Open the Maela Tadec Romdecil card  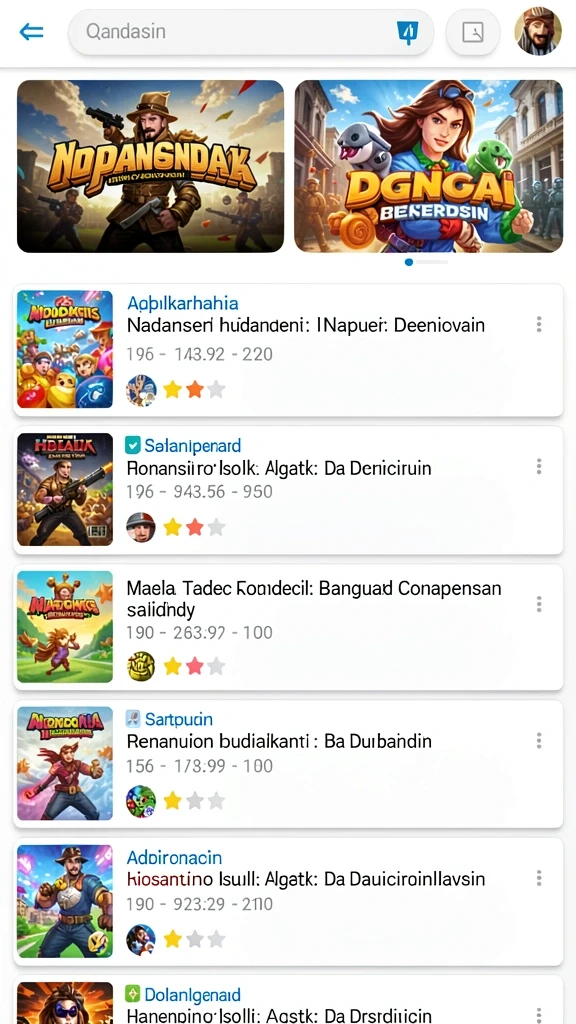pyautogui.click(x=288, y=627)
